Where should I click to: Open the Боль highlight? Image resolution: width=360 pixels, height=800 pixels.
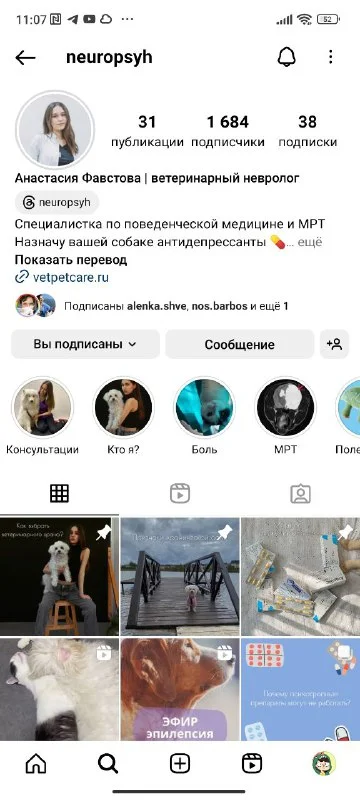204,407
